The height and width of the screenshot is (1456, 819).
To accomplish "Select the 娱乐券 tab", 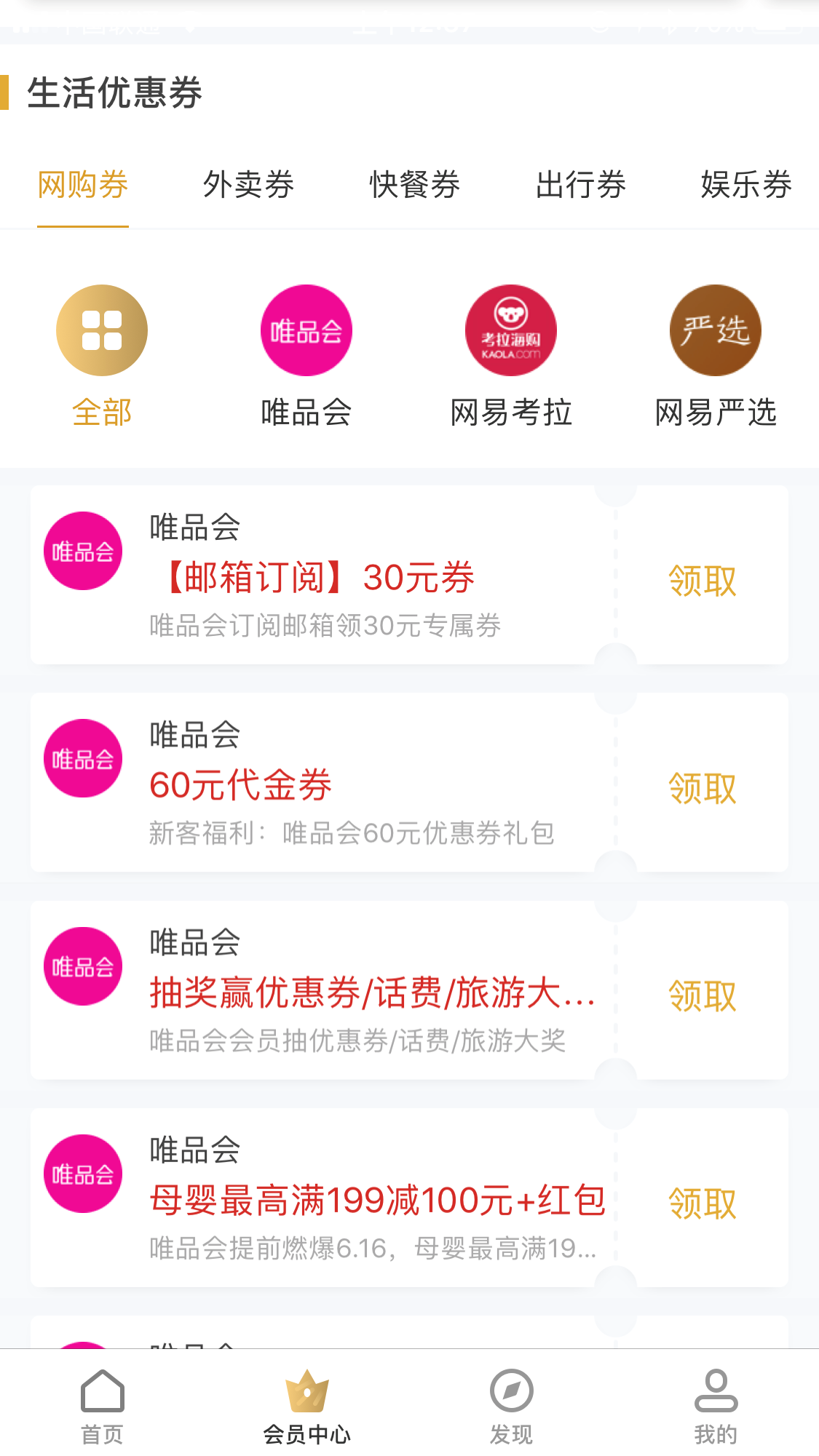I will point(746,185).
